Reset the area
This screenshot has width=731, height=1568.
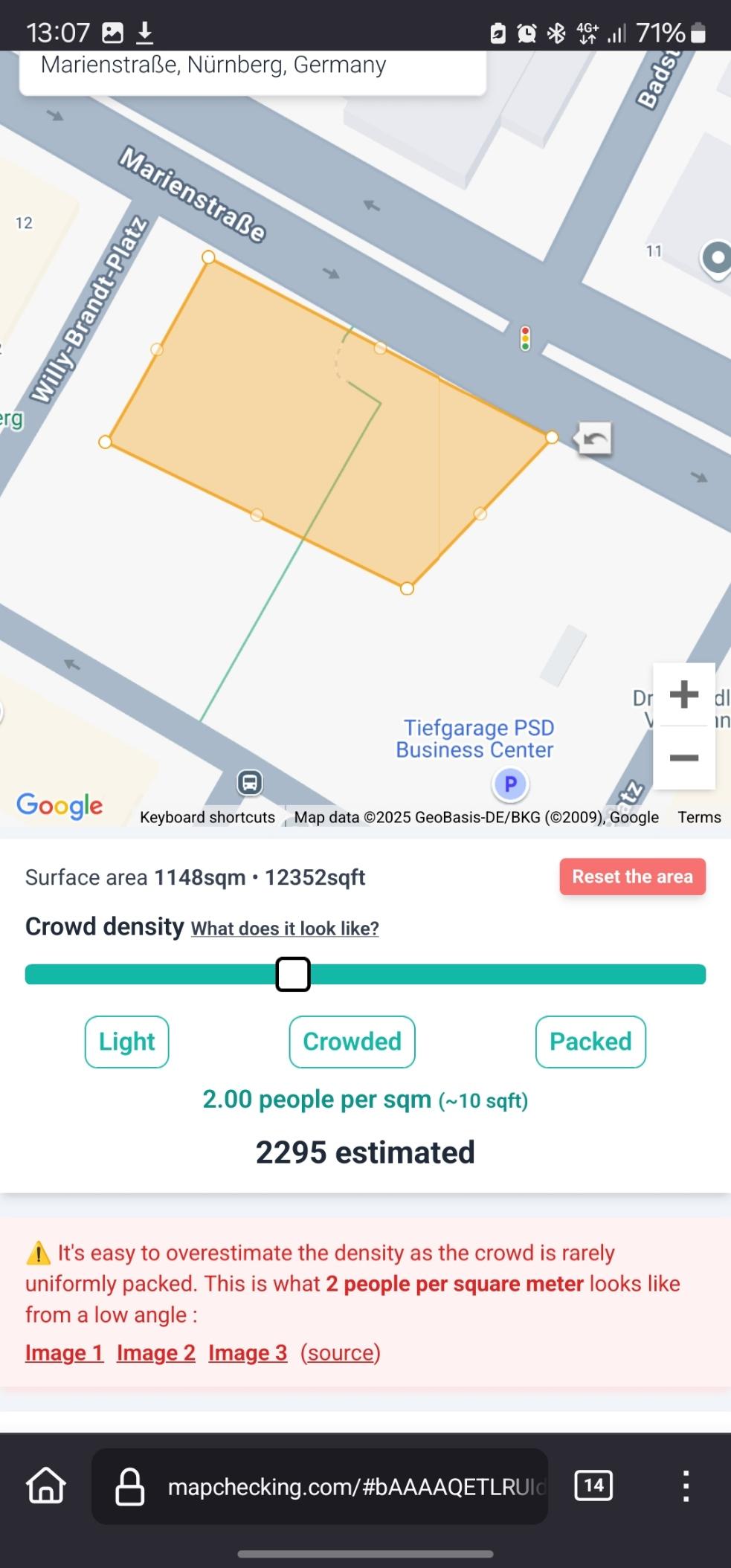click(x=632, y=877)
